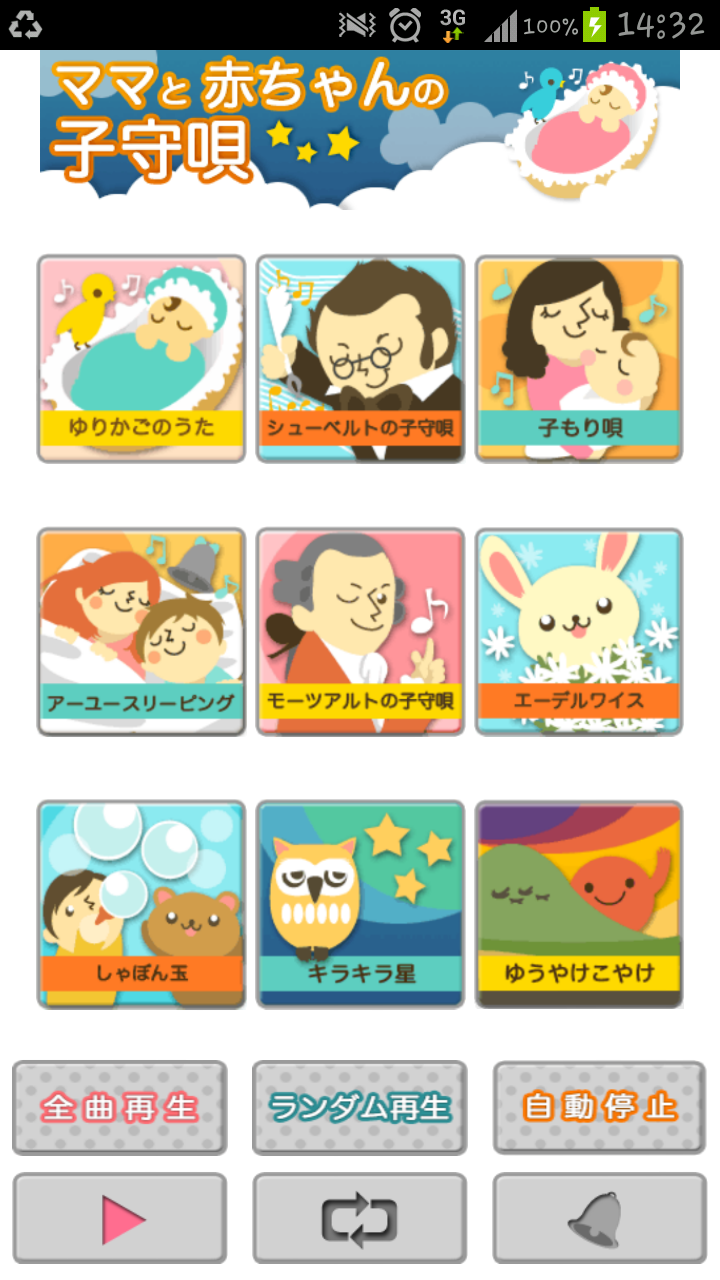720x1280 pixels.
Task: Select the エーデルワイス song tile
Action: 579,632
